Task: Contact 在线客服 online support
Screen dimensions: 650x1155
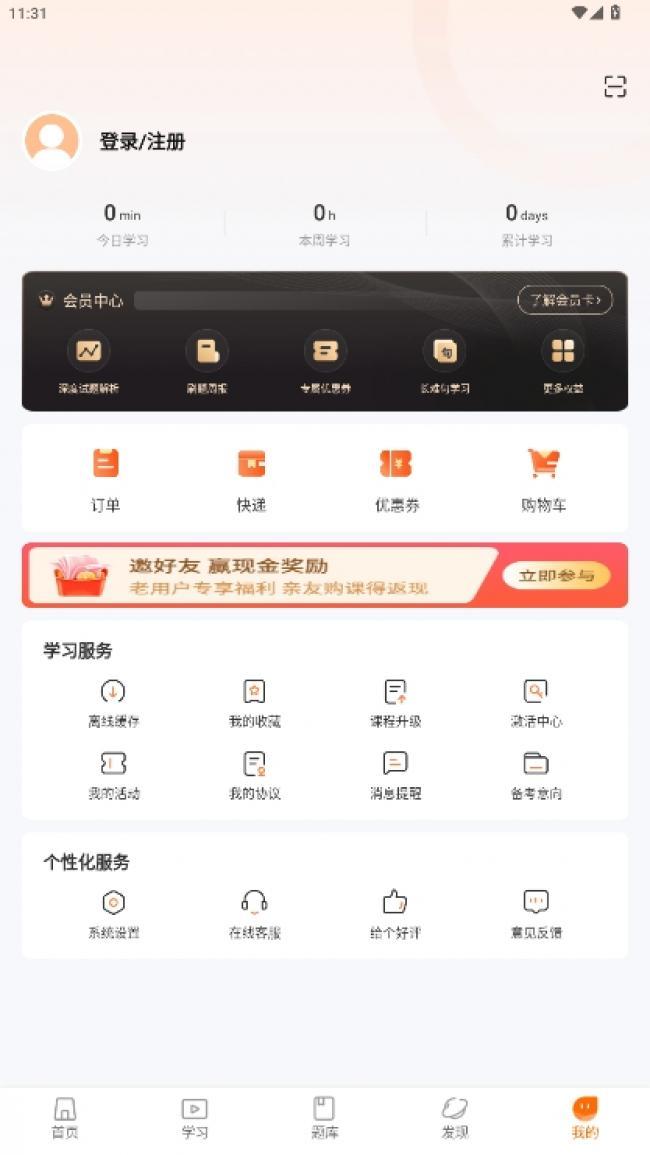Action: coord(254,914)
